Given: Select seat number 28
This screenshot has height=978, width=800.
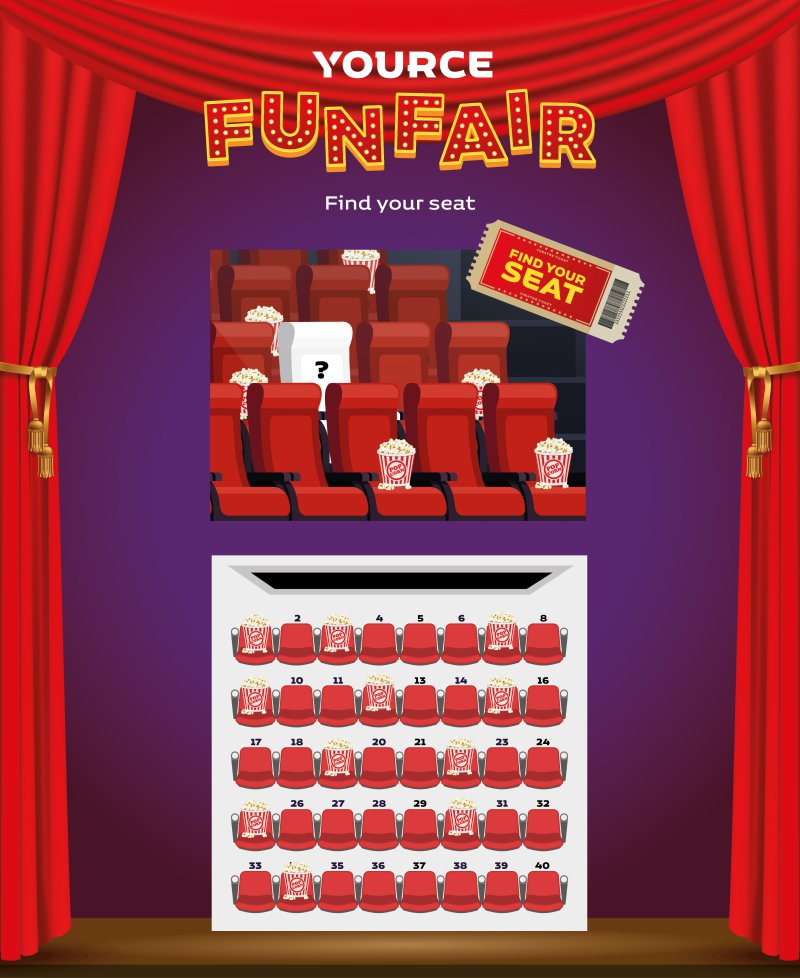Looking at the screenshot, I should [x=379, y=828].
